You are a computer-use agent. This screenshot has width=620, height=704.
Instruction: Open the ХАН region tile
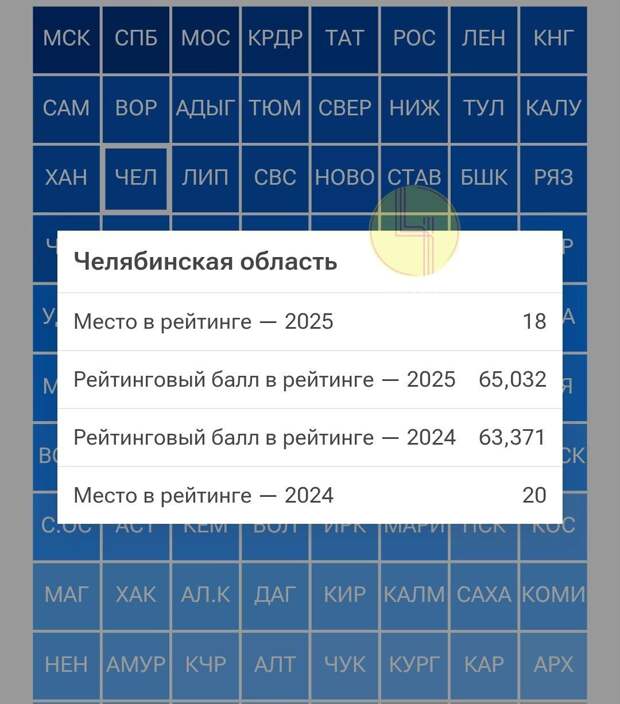[x=67, y=178]
